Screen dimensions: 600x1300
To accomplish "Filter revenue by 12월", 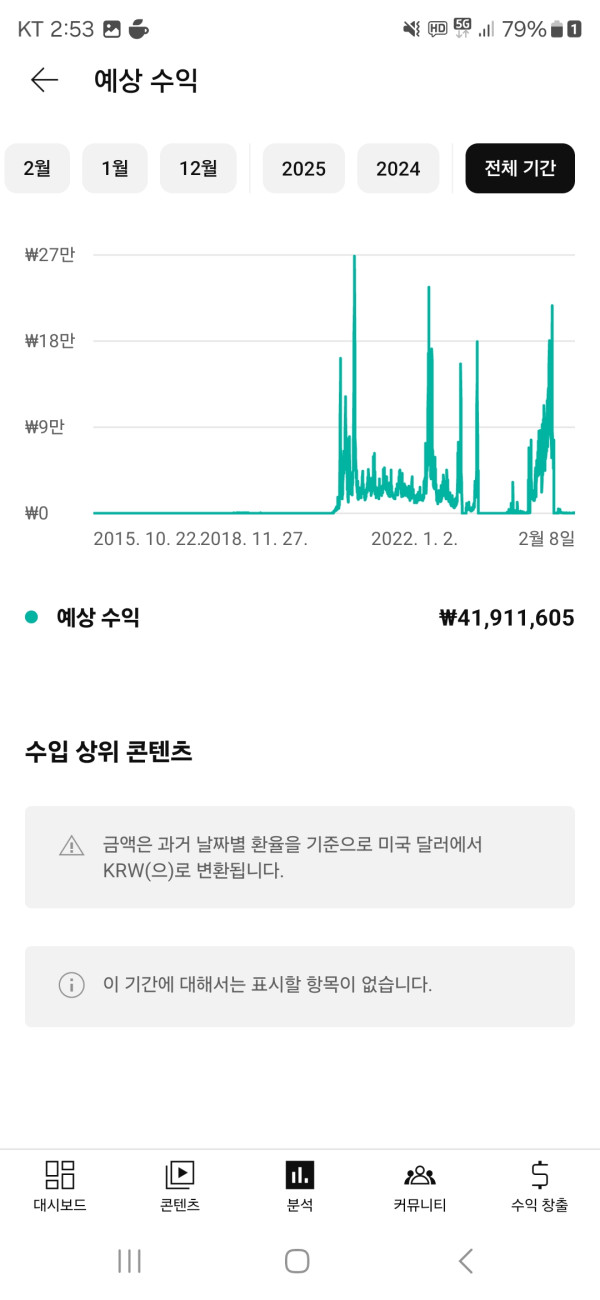I will point(198,168).
